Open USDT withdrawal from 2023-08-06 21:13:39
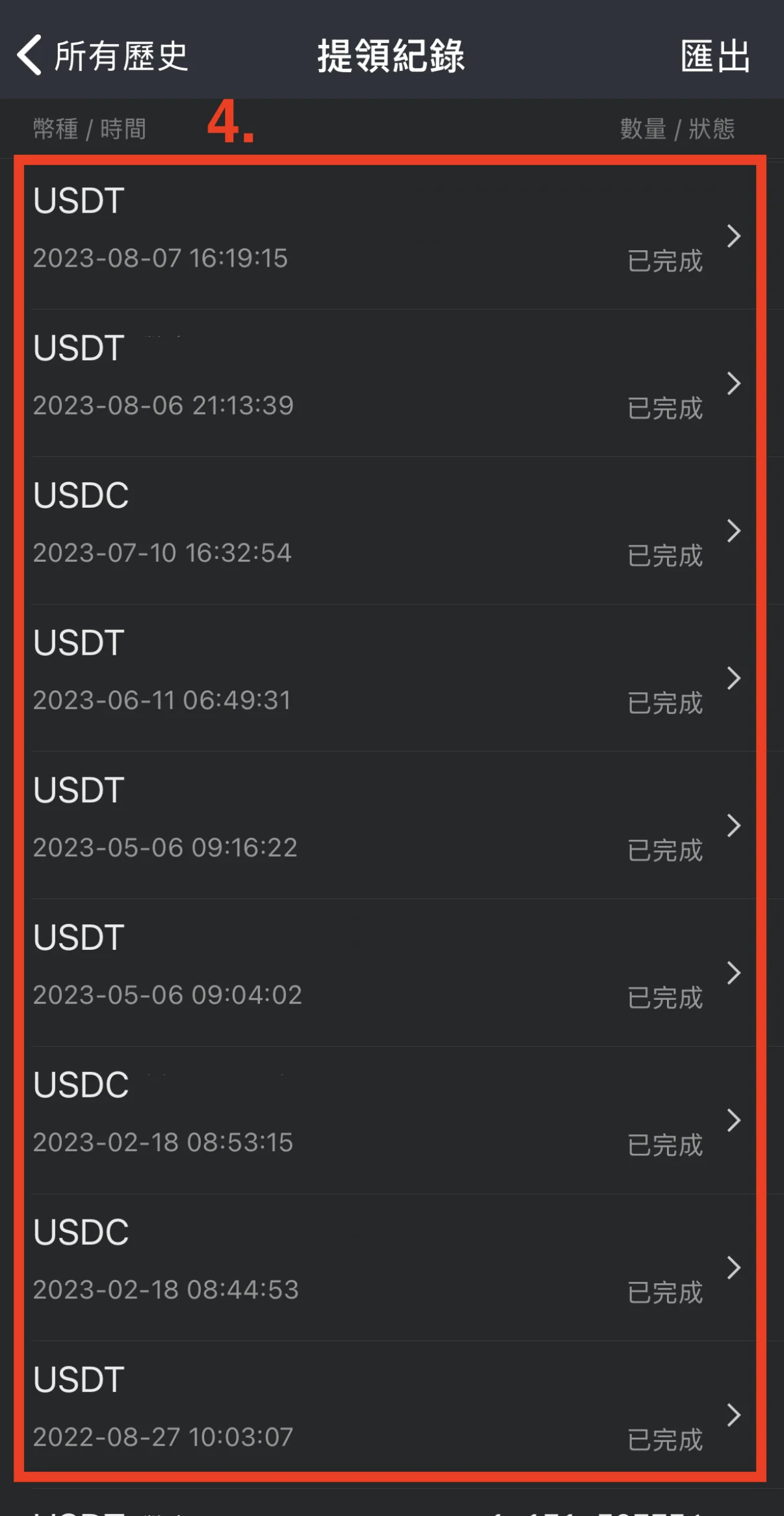The height and width of the screenshot is (1516, 784). point(390,383)
